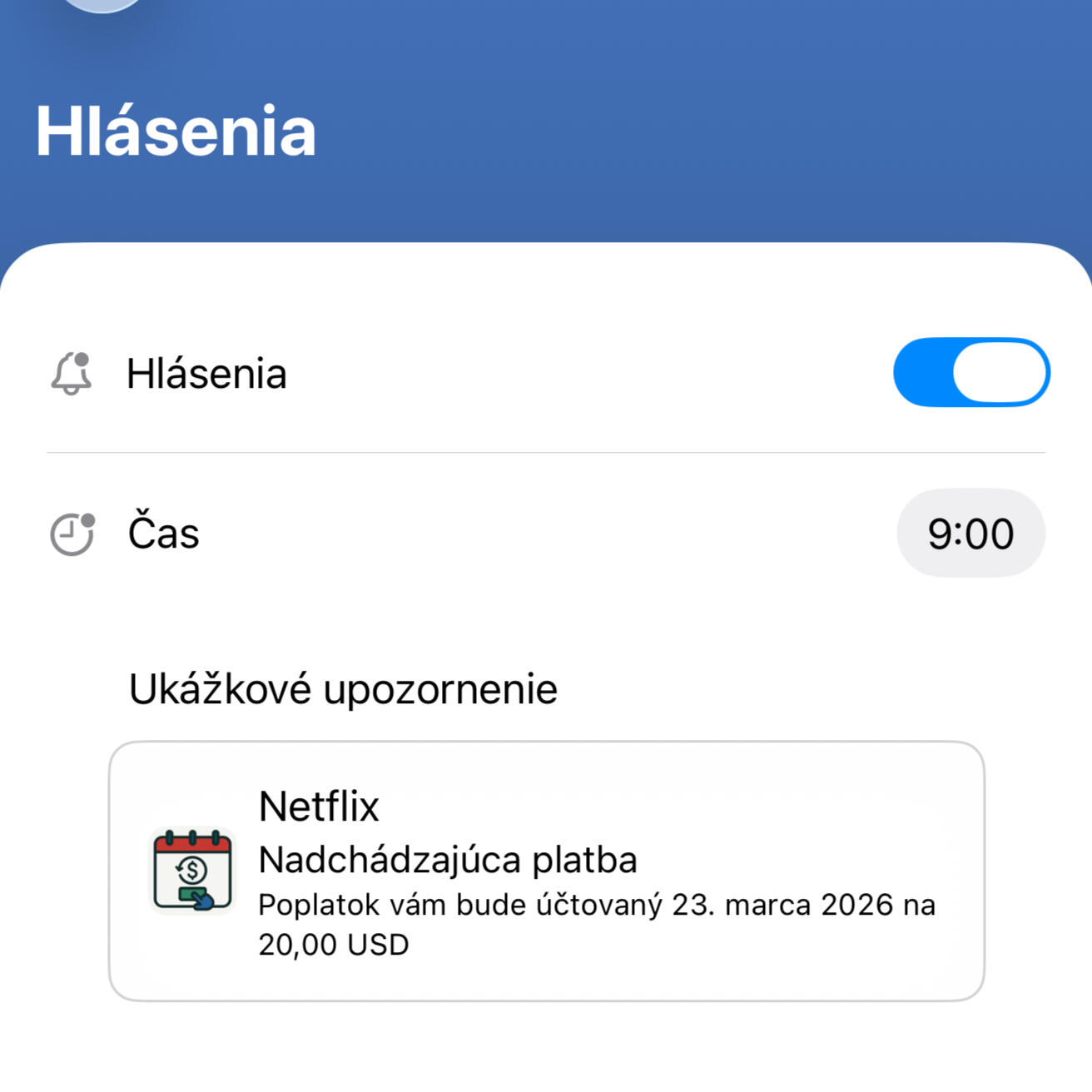Open the 9:00 time picker
Image resolution: width=1092 pixels, height=1092 pixels.
(970, 534)
